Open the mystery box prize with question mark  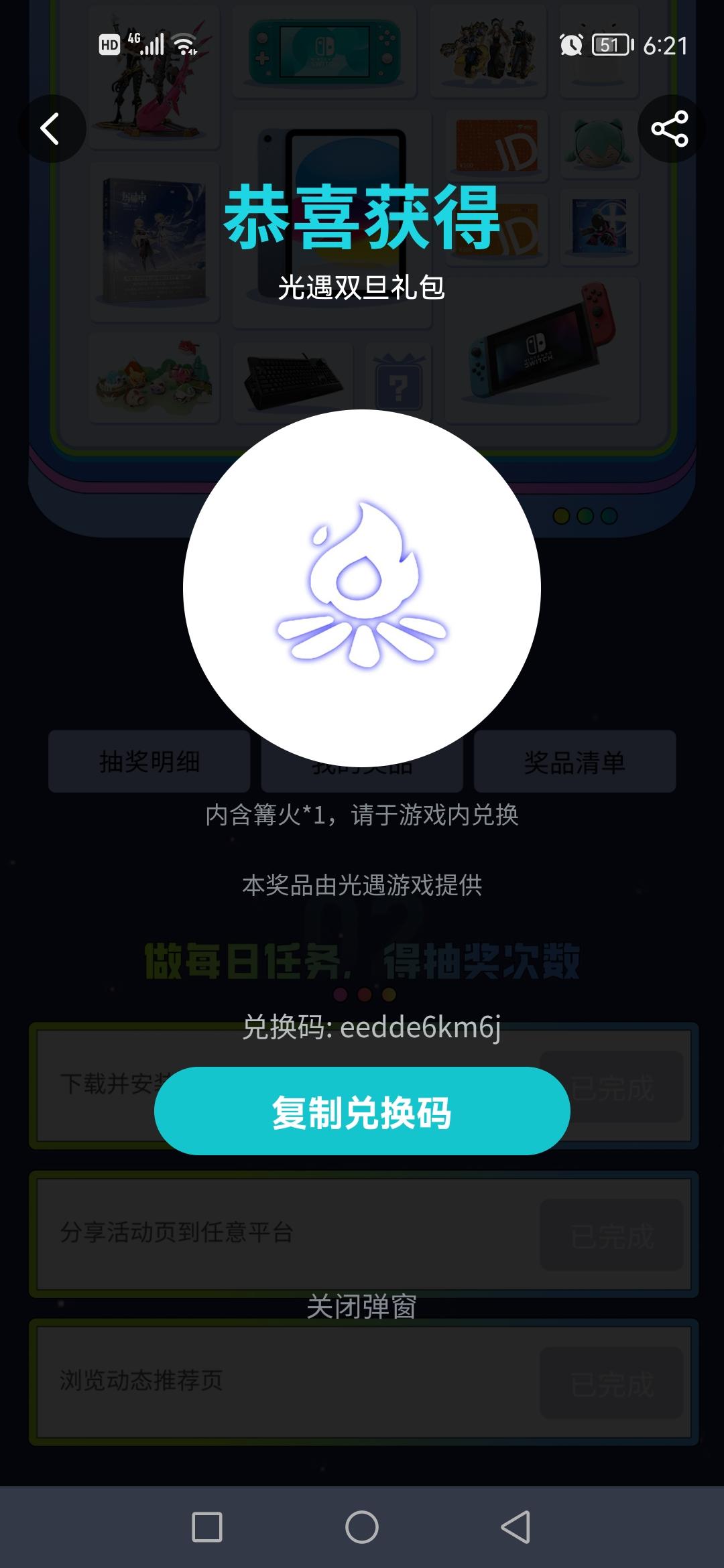pyautogui.click(x=399, y=383)
